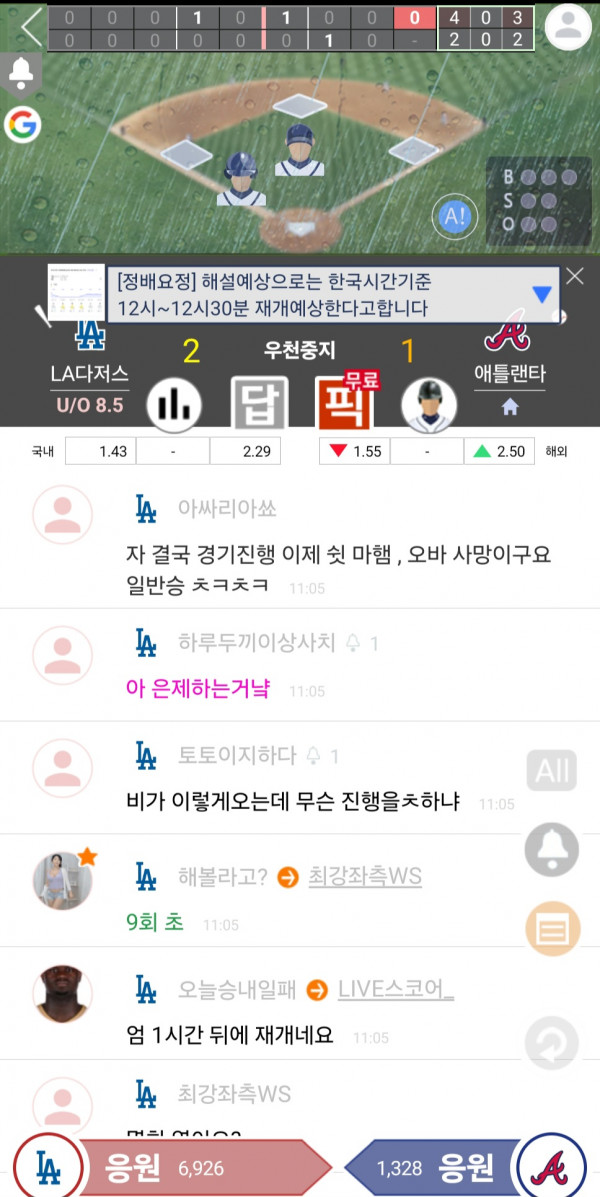Screen dimensions: 600x1197
Task: Open the free 픽 picks button
Action: click(343, 403)
